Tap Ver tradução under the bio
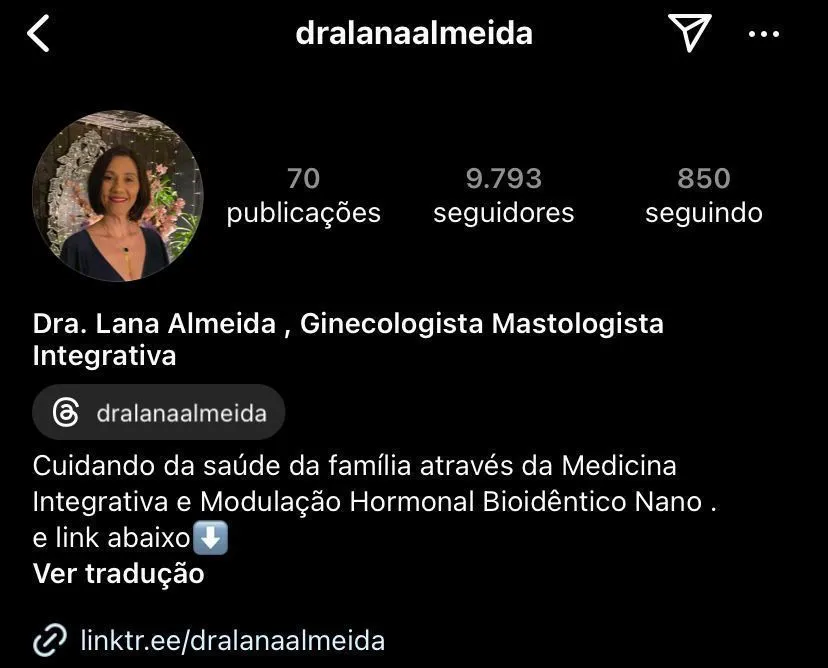Viewport: 828px width, 668px height. tap(118, 574)
